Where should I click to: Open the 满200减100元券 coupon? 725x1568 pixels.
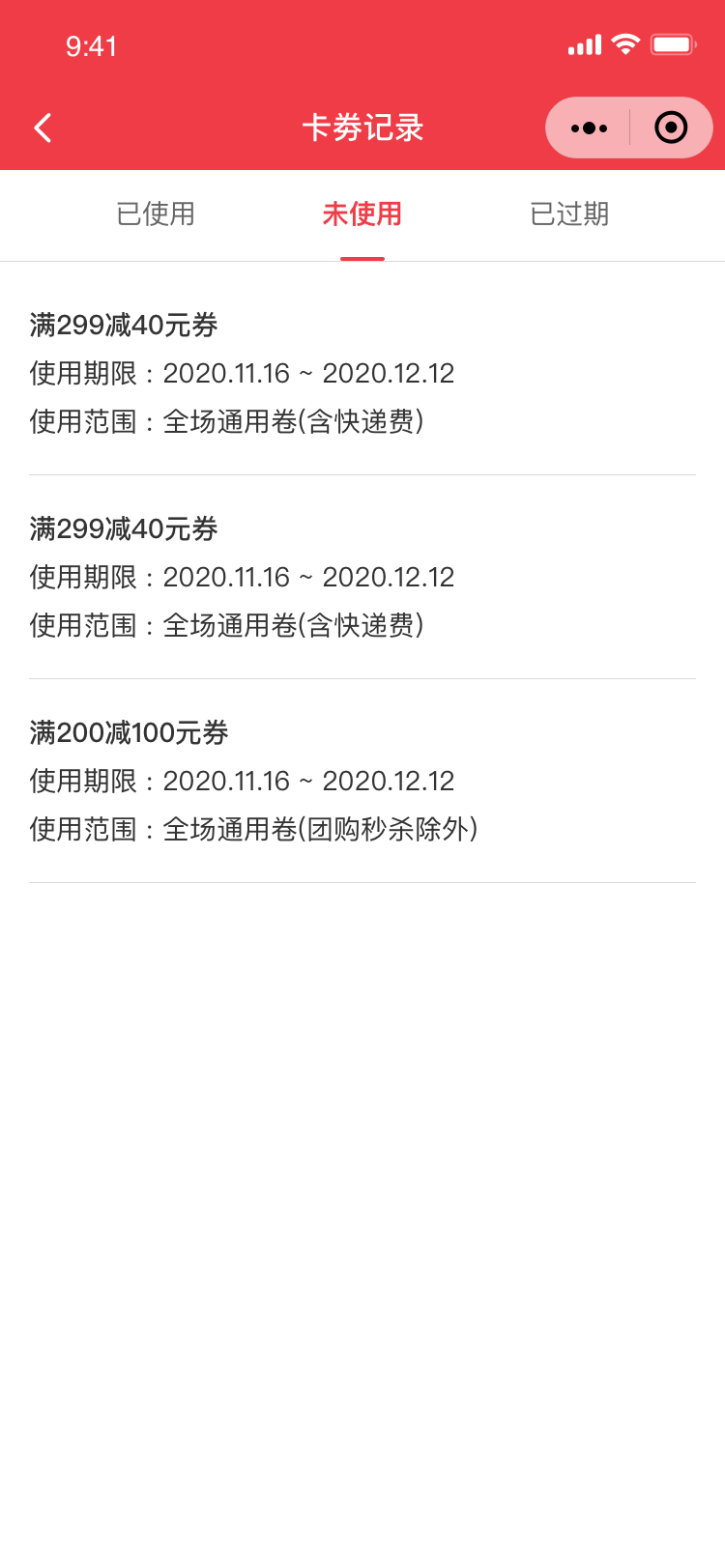point(129,733)
